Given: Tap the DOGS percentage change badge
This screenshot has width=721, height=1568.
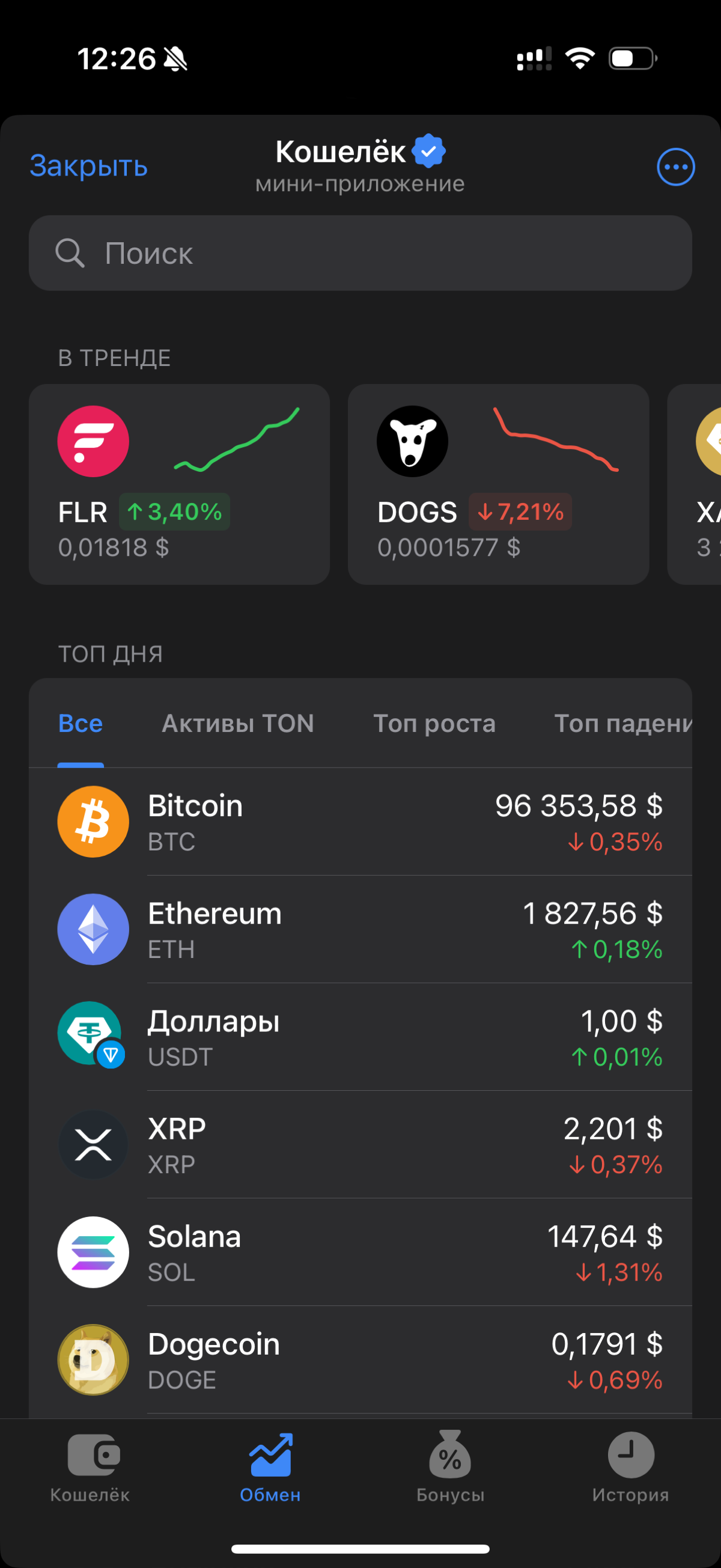Looking at the screenshot, I should pyautogui.click(x=520, y=512).
